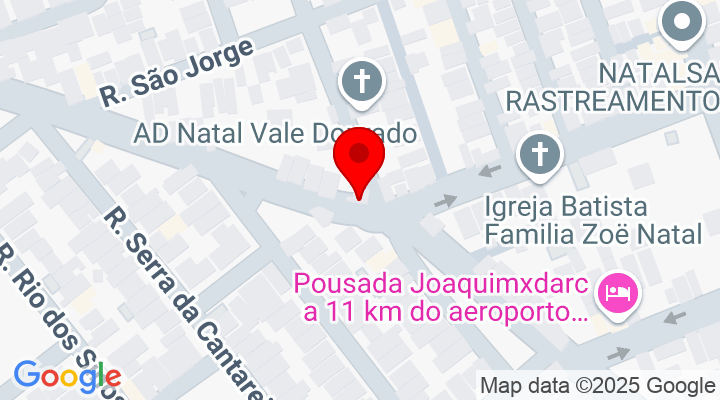Tap the red location pin

click(359, 160)
